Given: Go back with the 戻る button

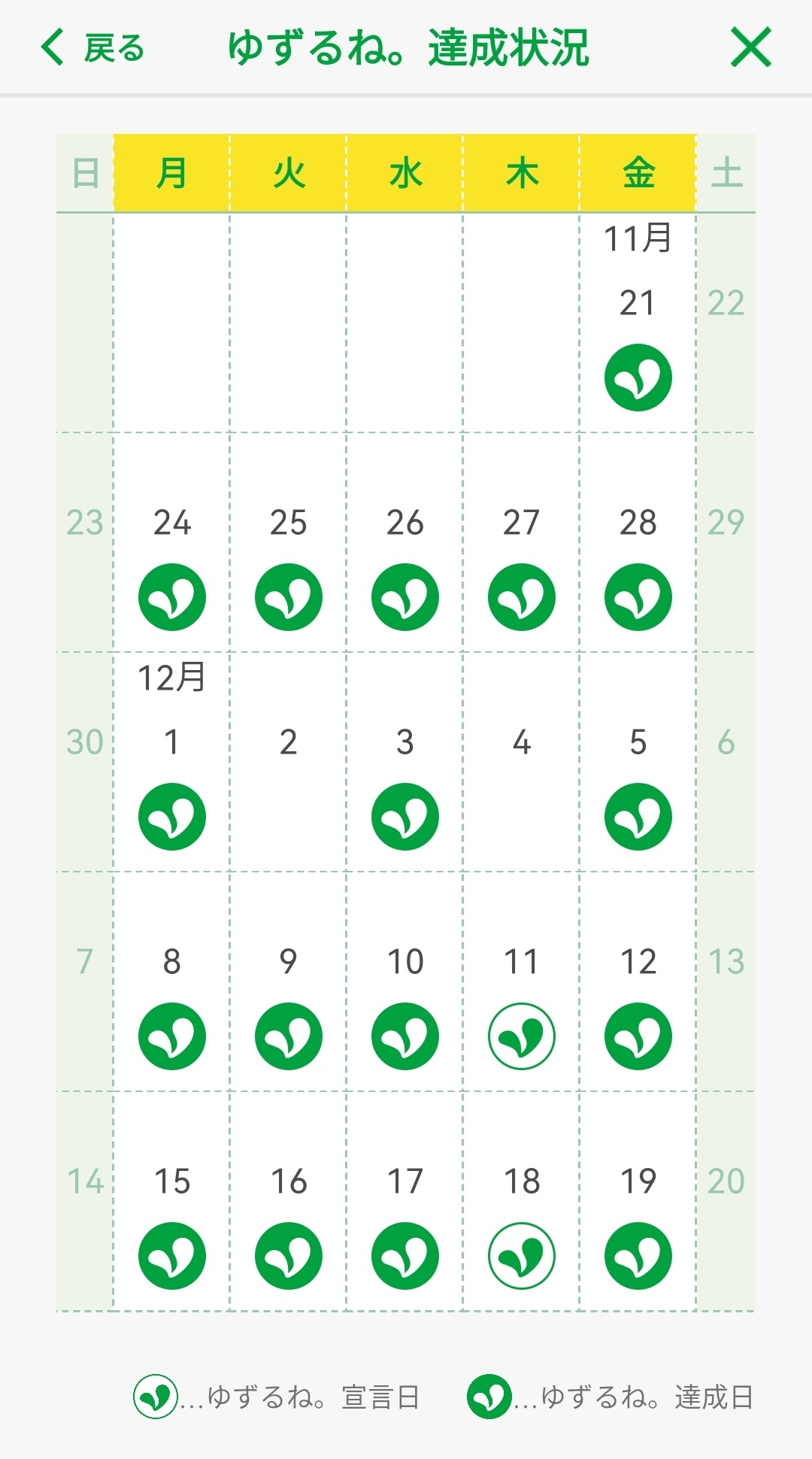Looking at the screenshot, I should coord(92,48).
